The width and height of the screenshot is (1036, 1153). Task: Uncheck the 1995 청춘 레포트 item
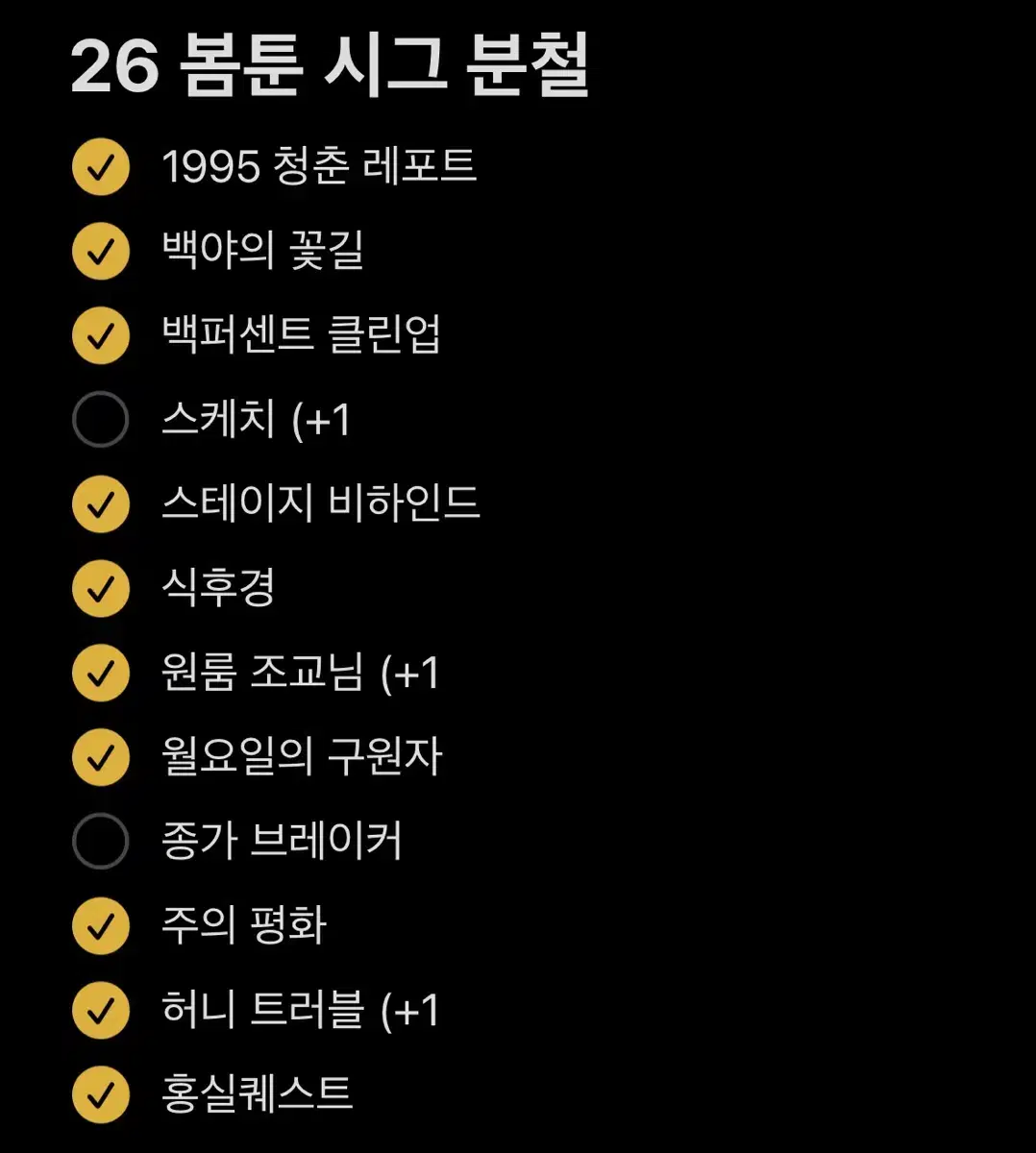click(x=100, y=165)
